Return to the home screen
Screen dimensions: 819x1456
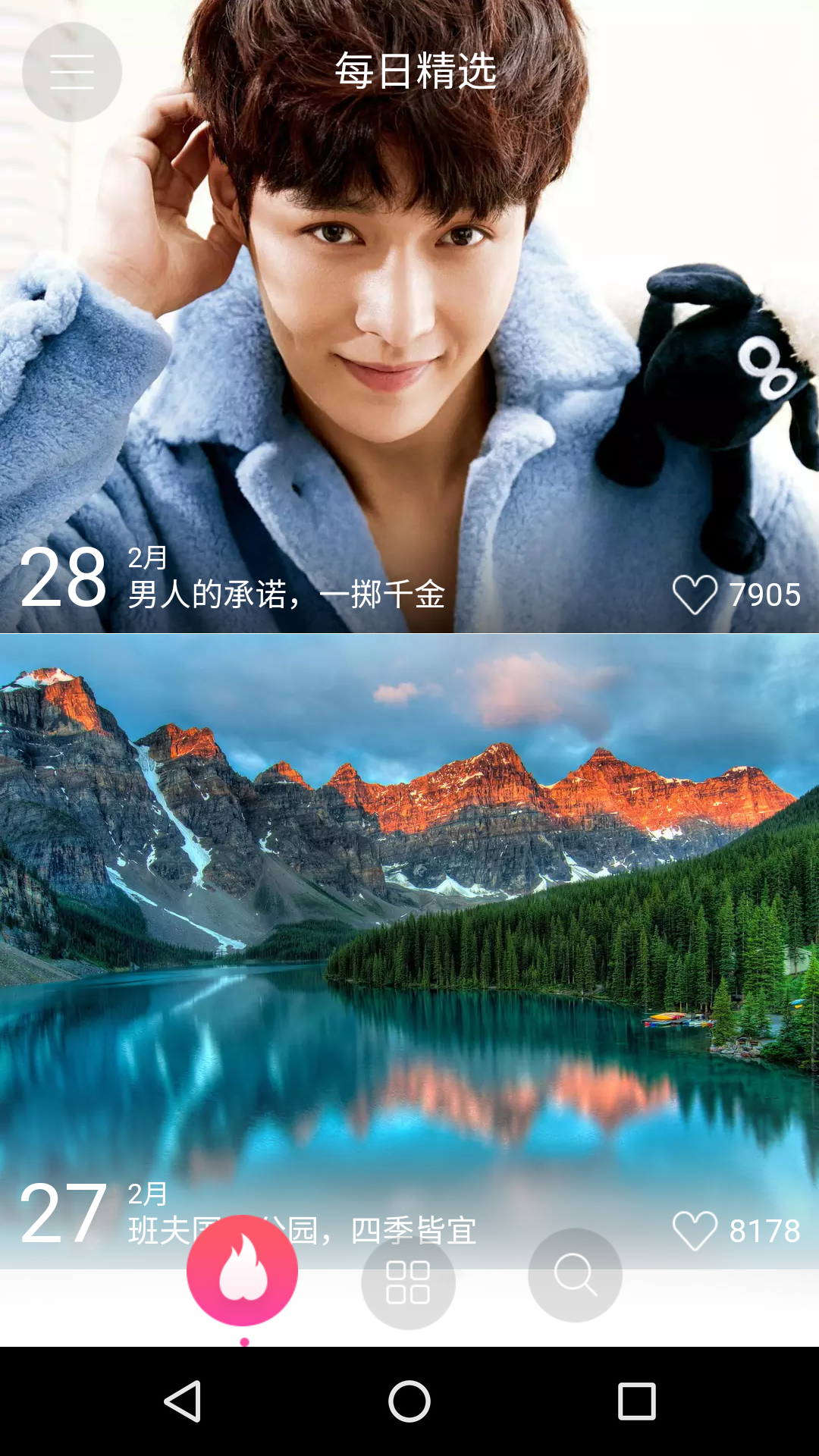pos(409,1401)
